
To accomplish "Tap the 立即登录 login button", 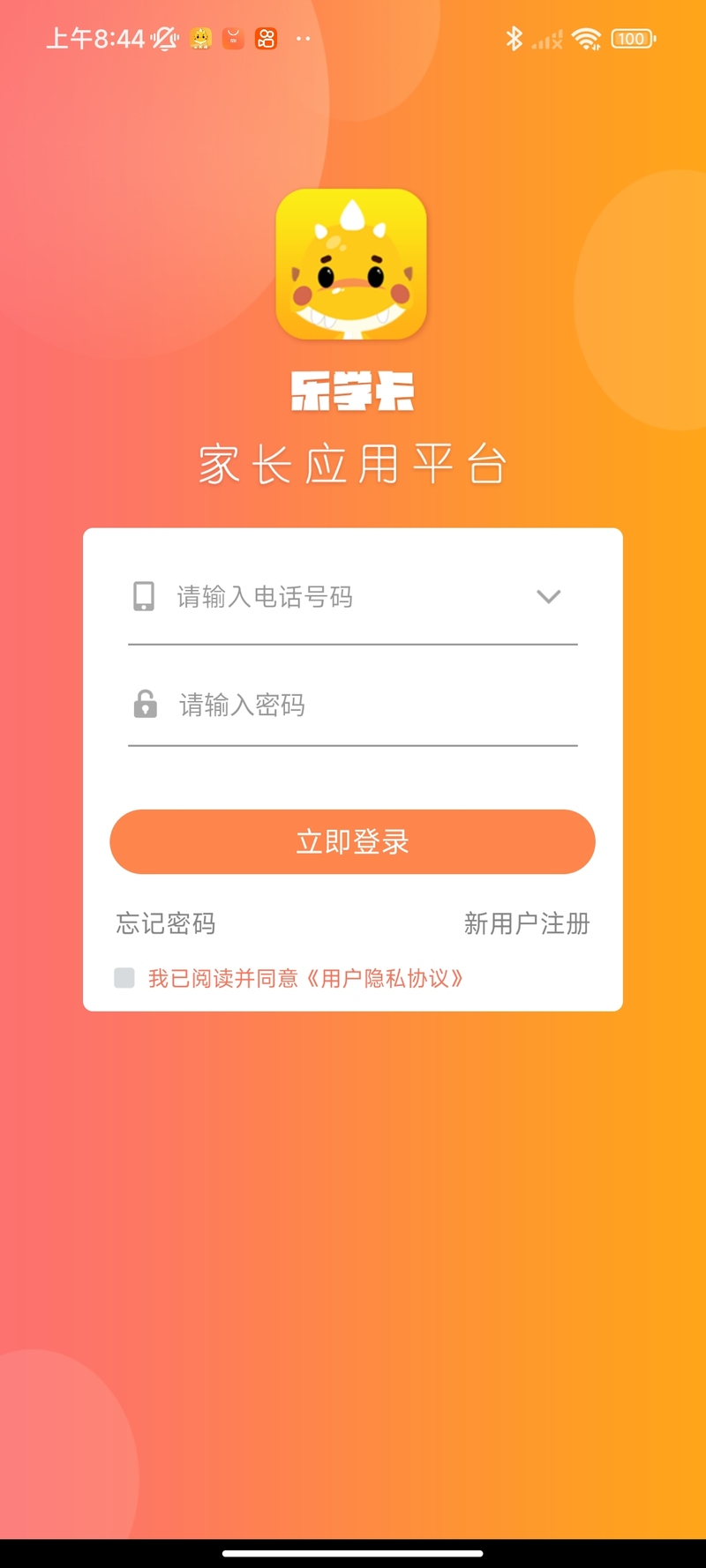I will tap(352, 841).
